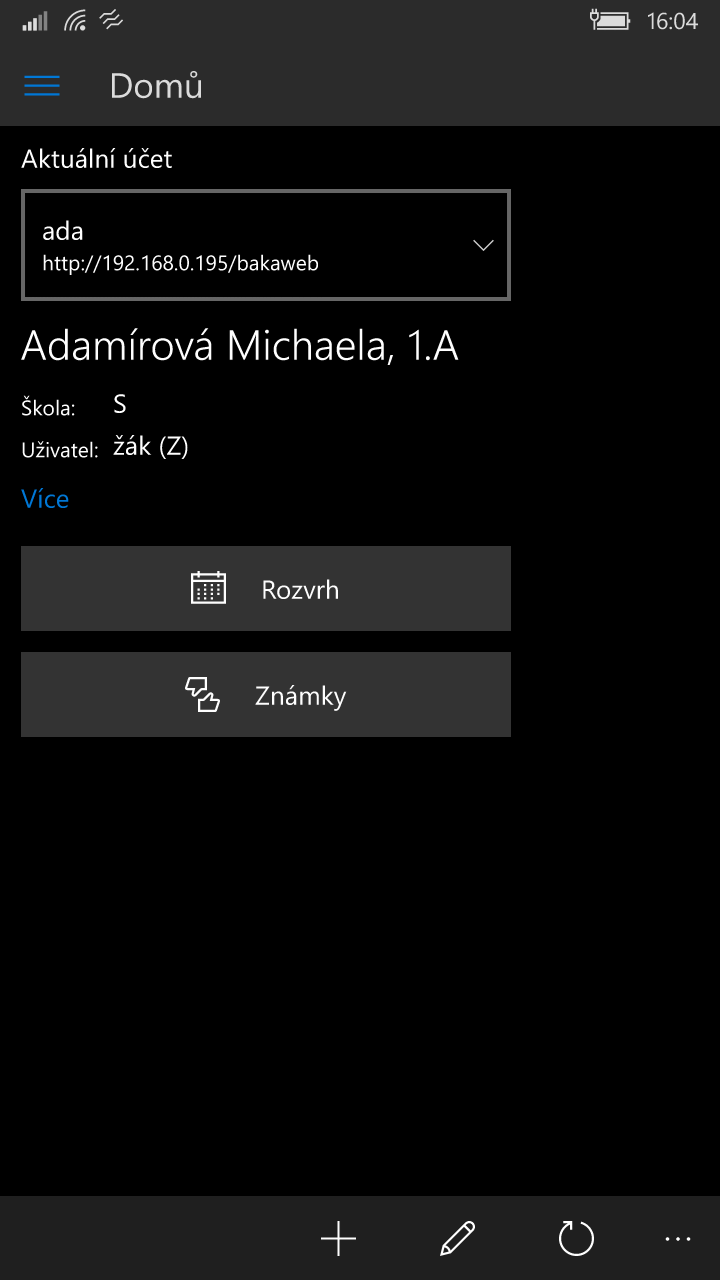Expand the Aktuální účet account dropdown

(266, 246)
